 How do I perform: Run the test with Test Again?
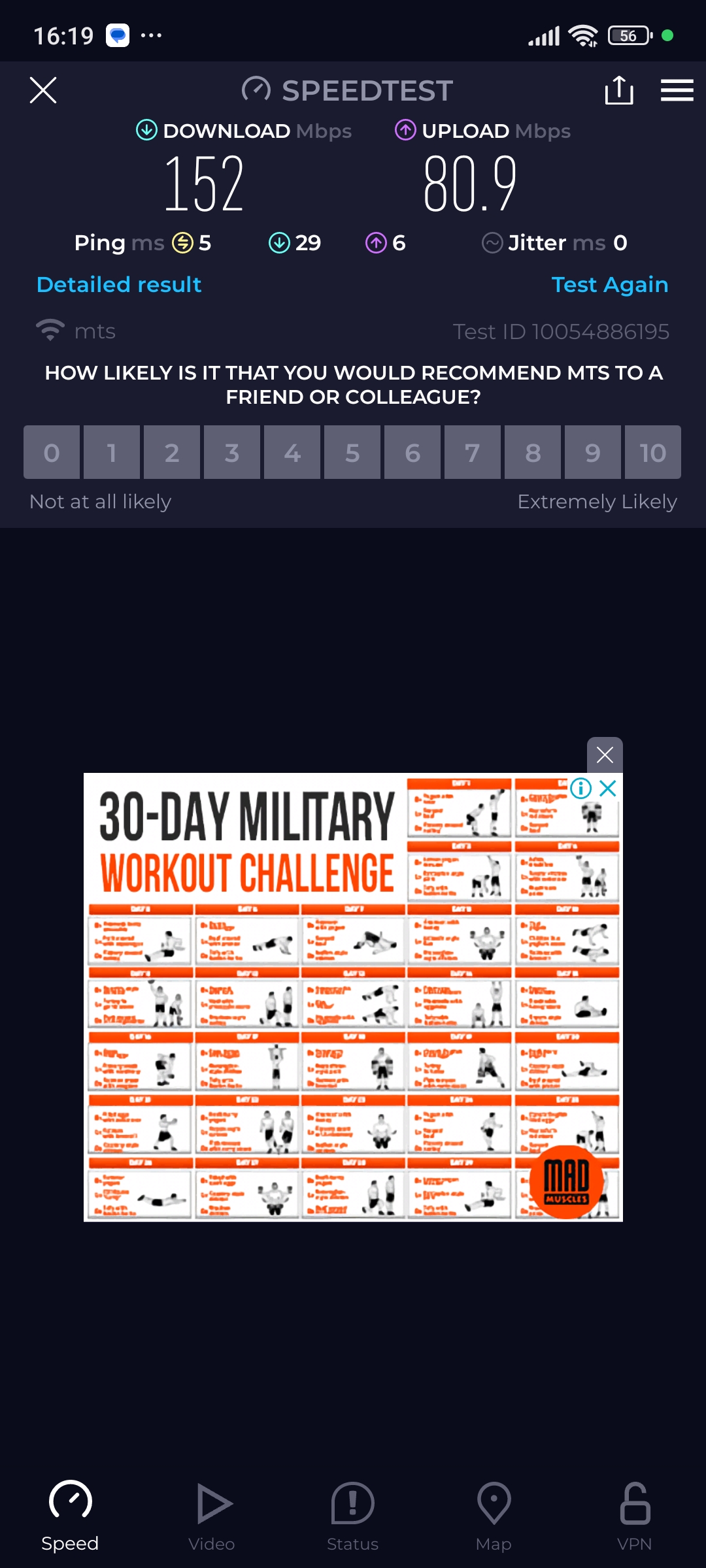coord(609,285)
